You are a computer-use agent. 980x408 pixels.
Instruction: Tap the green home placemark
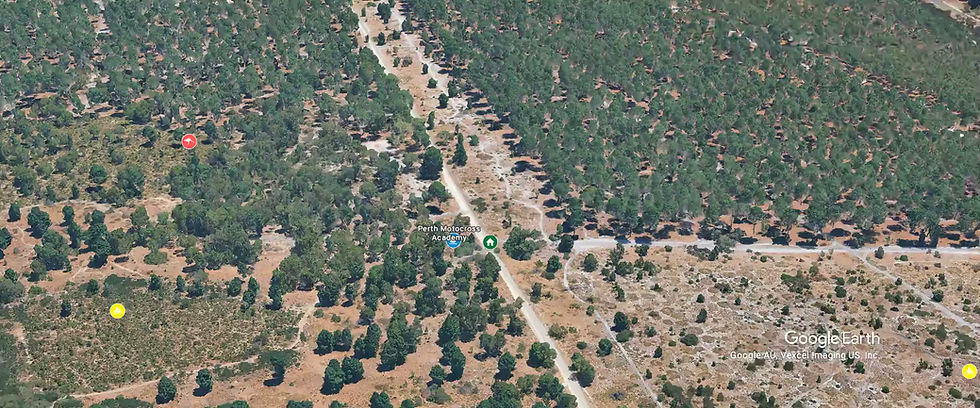click(x=490, y=241)
